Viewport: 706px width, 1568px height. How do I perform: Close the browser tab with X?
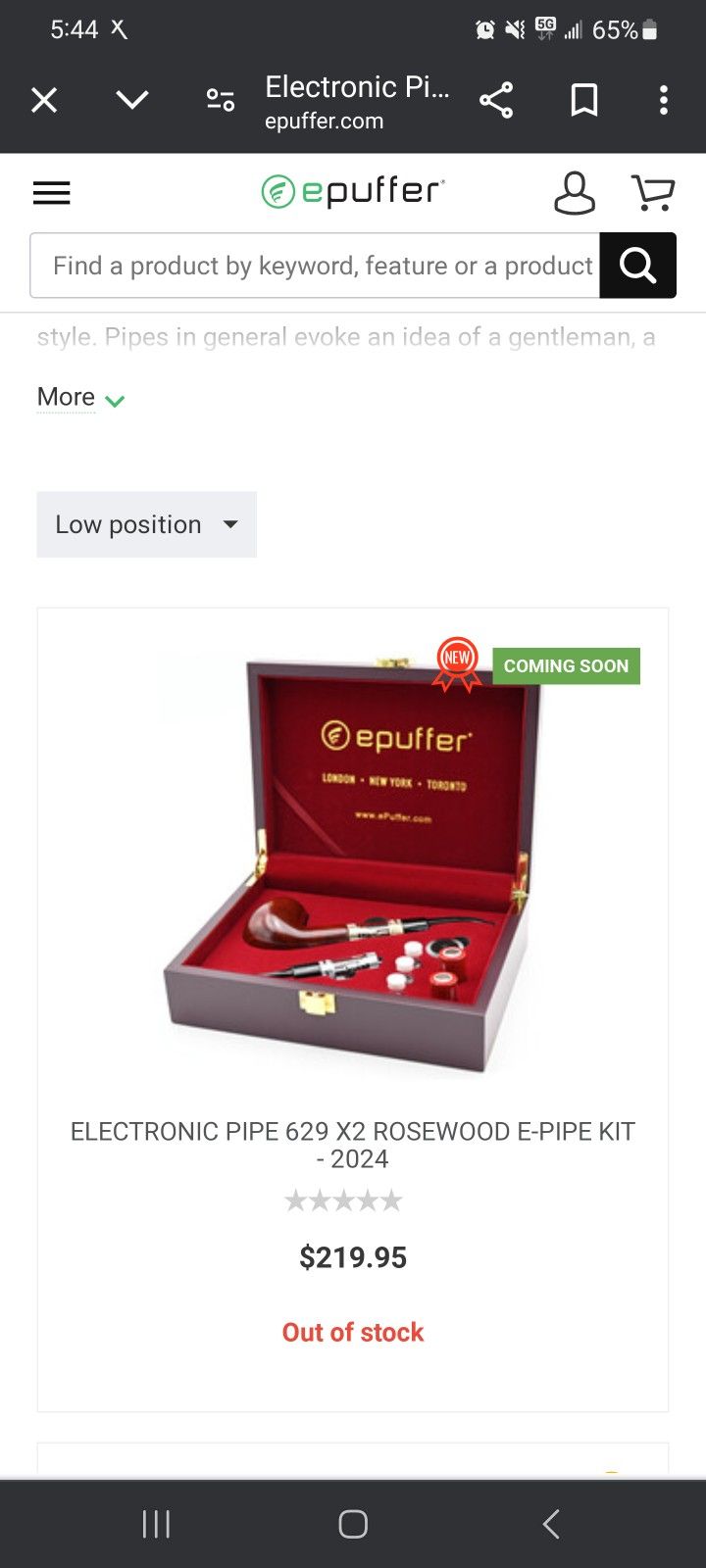tap(44, 100)
